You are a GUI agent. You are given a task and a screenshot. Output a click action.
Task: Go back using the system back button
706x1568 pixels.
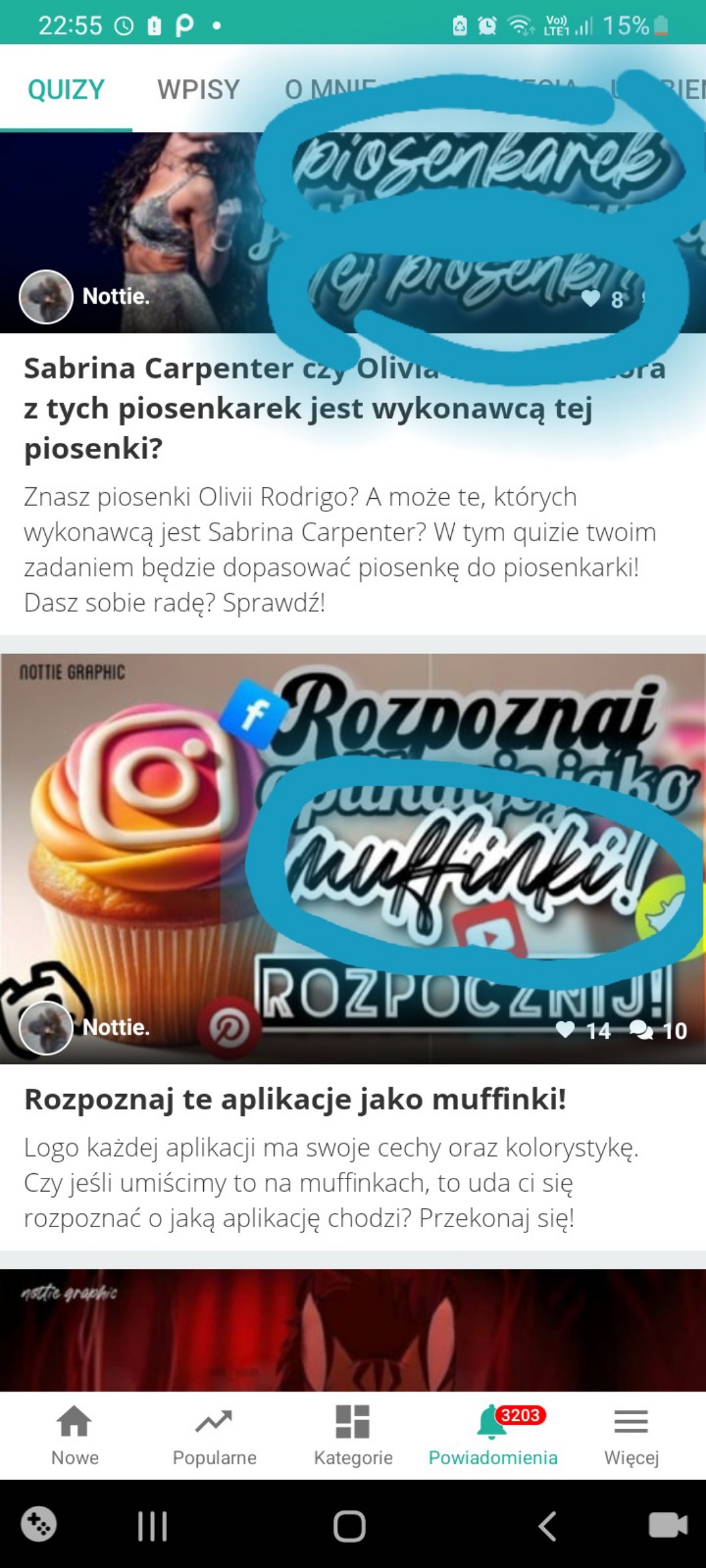(x=547, y=1525)
